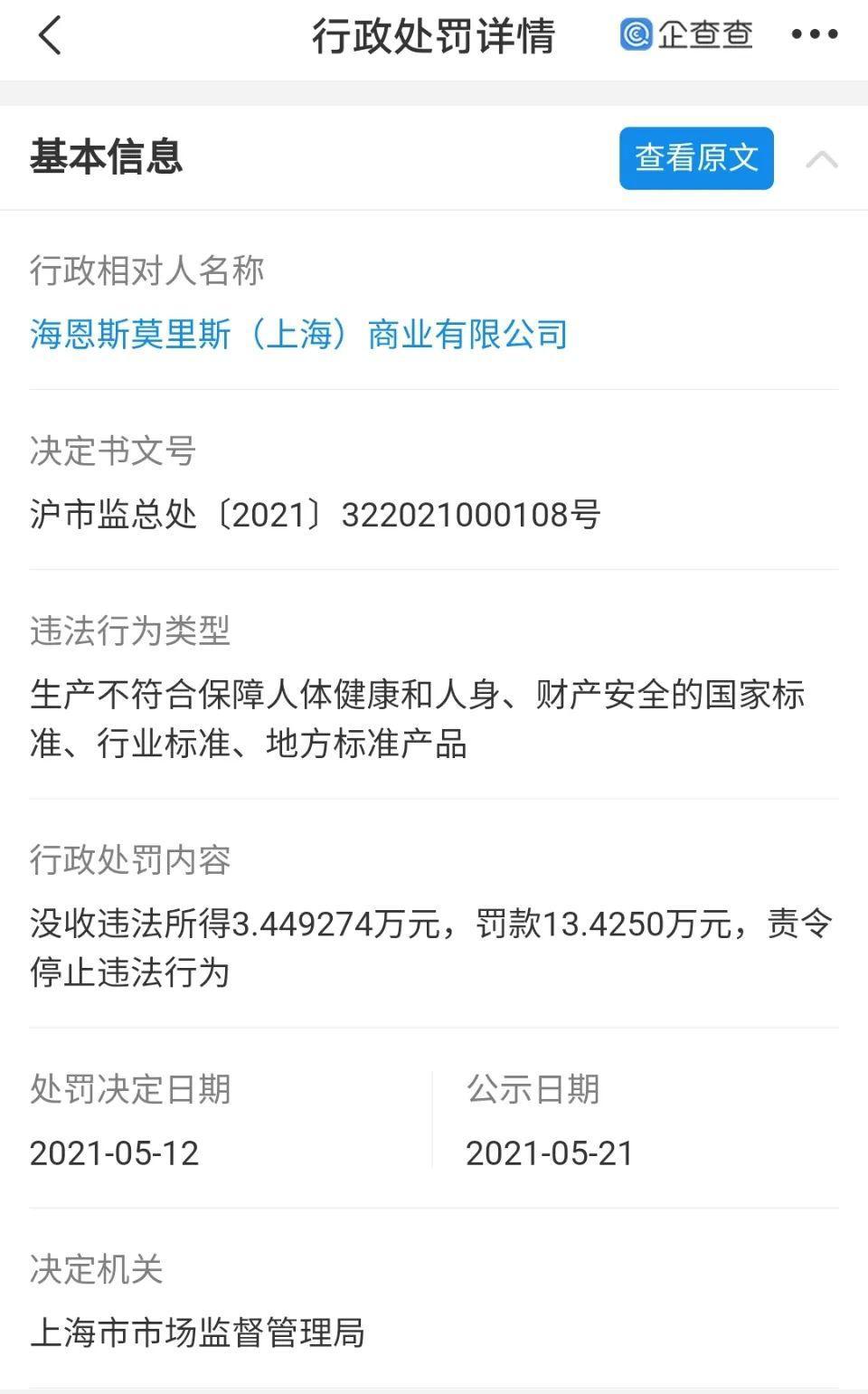
Task: Select the 行政处罚详情 title bar
Action: [x=434, y=36]
